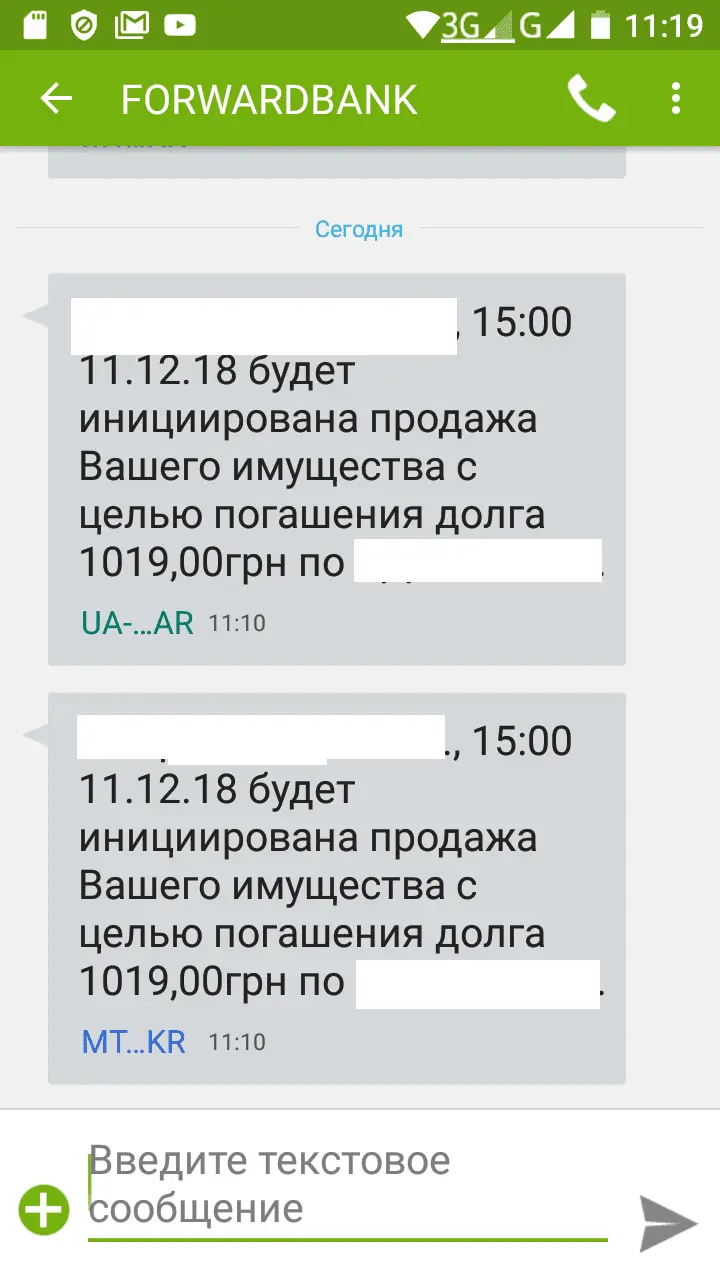Tap the attachment plus icon
720x1280 pixels.
click(x=45, y=1210)
